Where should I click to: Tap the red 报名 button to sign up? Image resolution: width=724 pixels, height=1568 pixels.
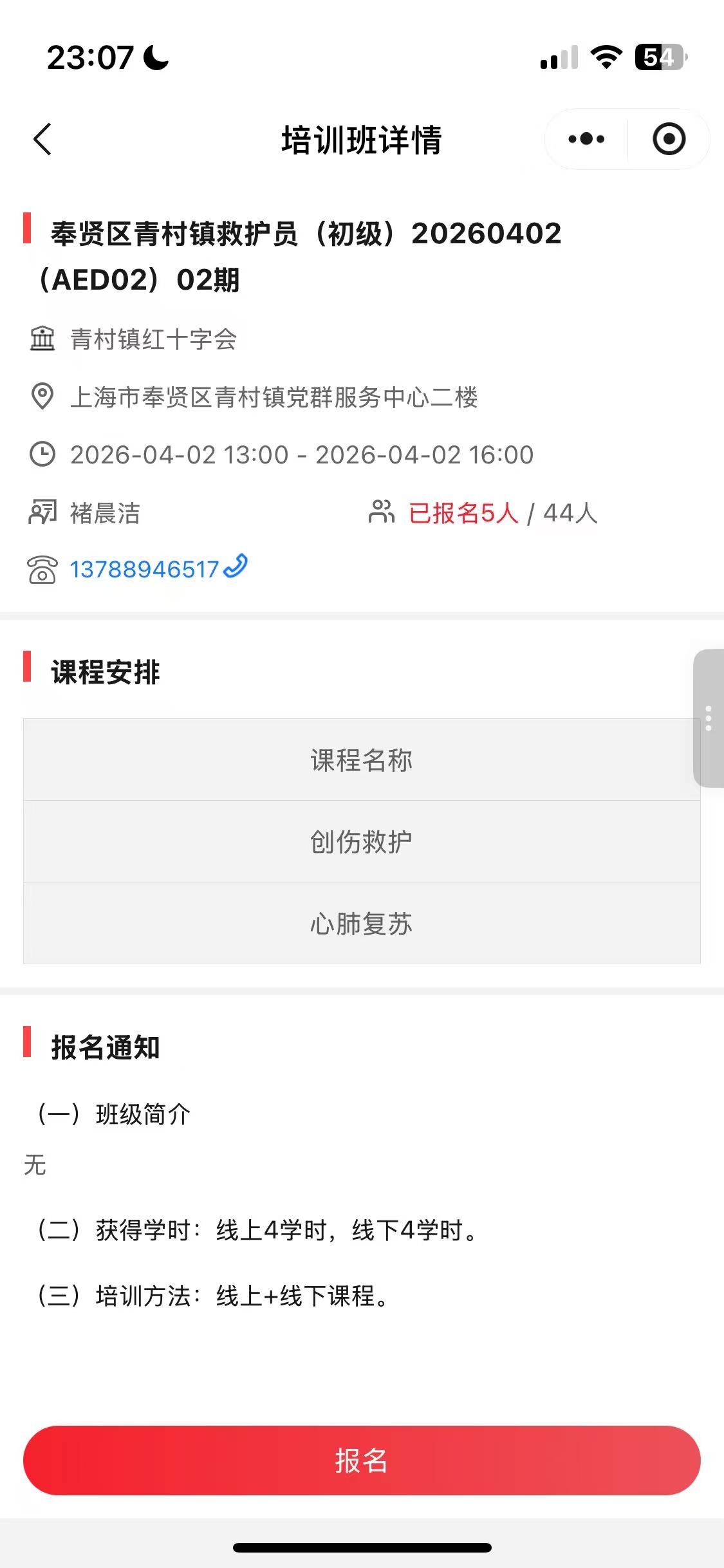[362, 1460]
